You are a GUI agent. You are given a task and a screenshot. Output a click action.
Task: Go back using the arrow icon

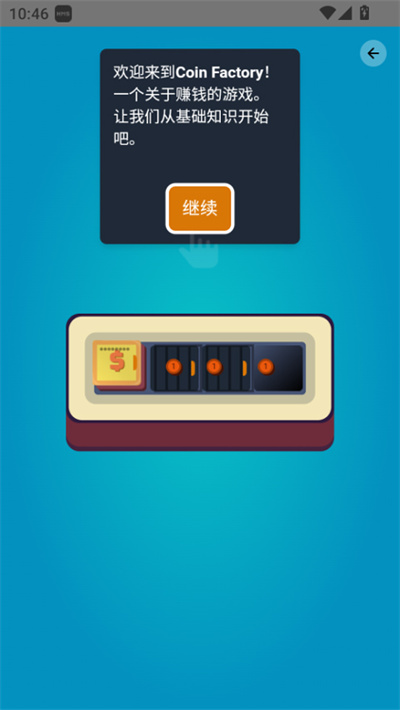click(x=373, y=53)
